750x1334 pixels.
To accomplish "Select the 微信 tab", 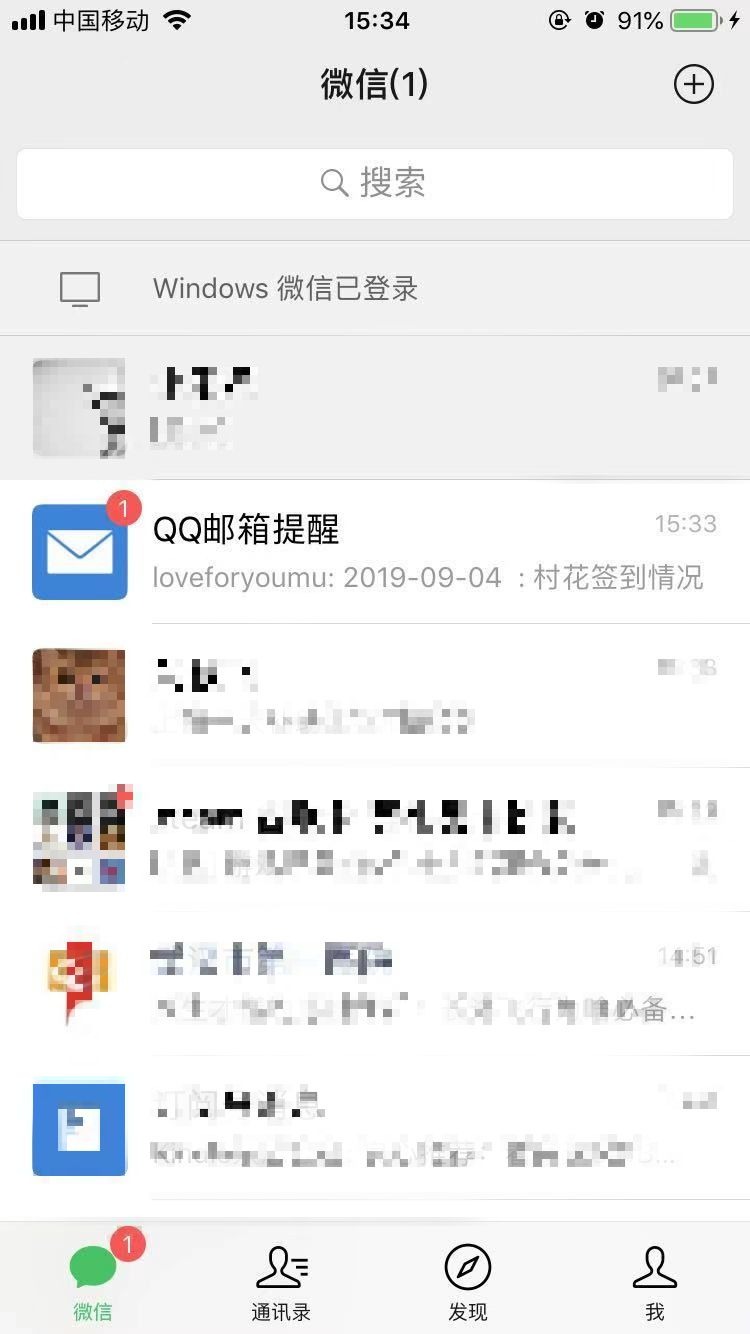I will point(93,1282).
